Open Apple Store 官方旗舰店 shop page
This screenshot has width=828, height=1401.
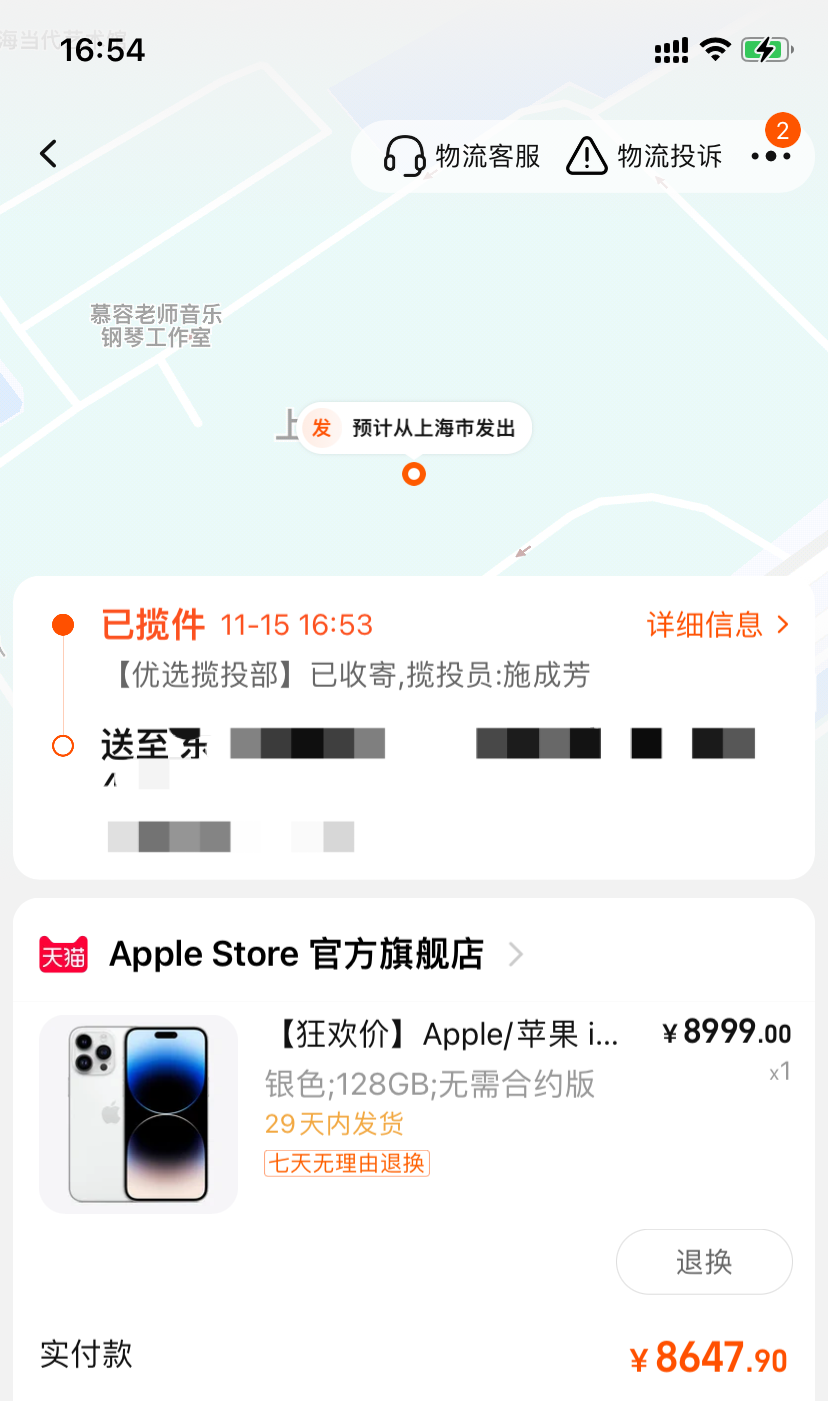pos(296,954)
